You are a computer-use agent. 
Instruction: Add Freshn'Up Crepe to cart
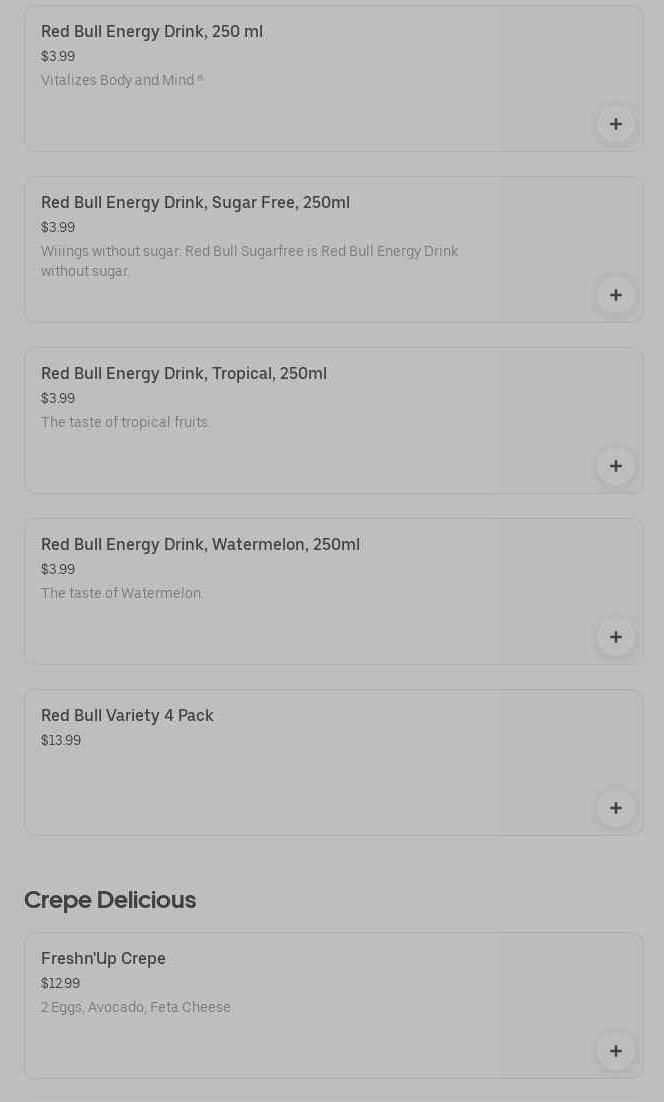(616, 1051)
